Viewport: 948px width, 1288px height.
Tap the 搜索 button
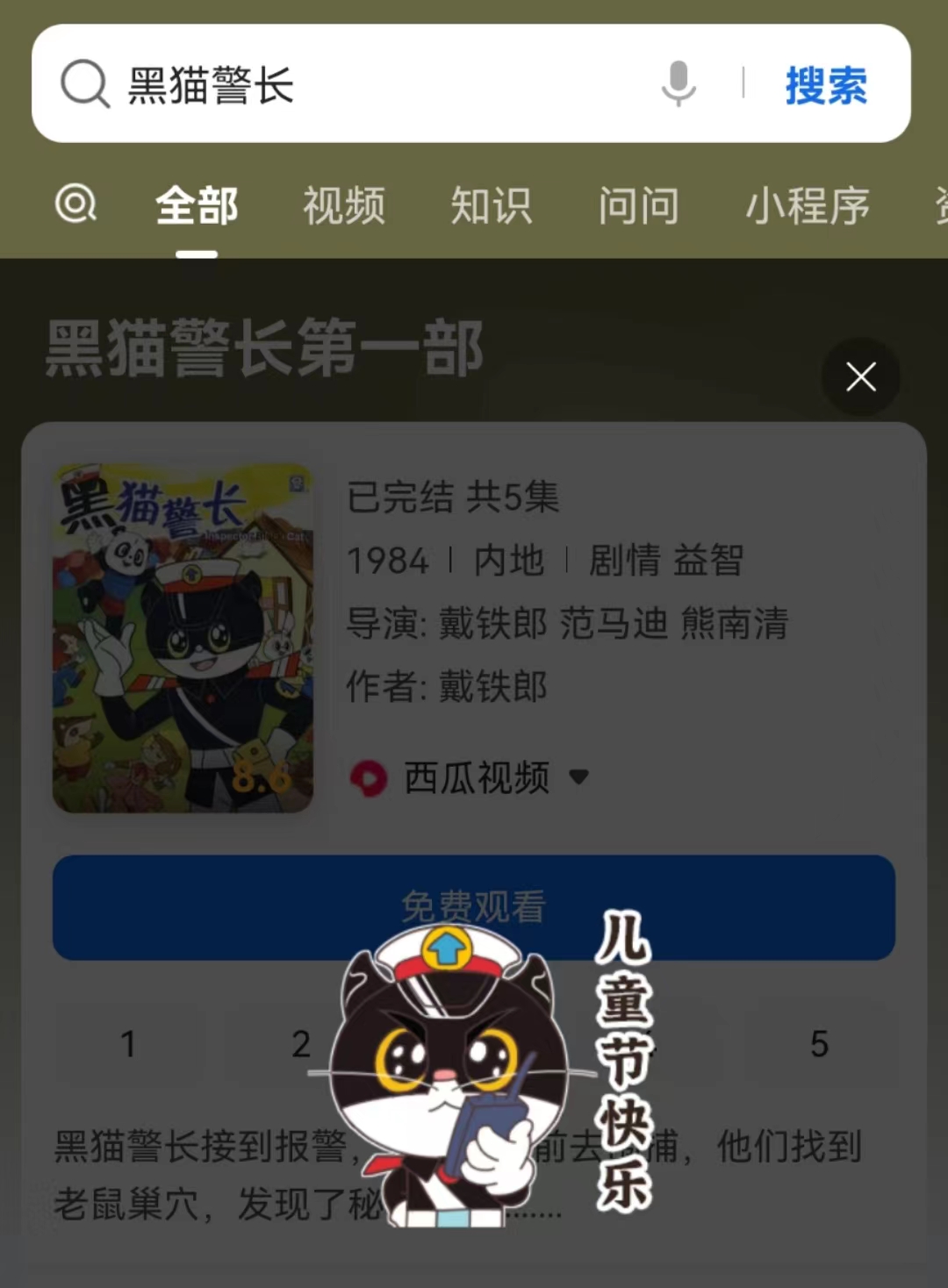tap(825, 85)
